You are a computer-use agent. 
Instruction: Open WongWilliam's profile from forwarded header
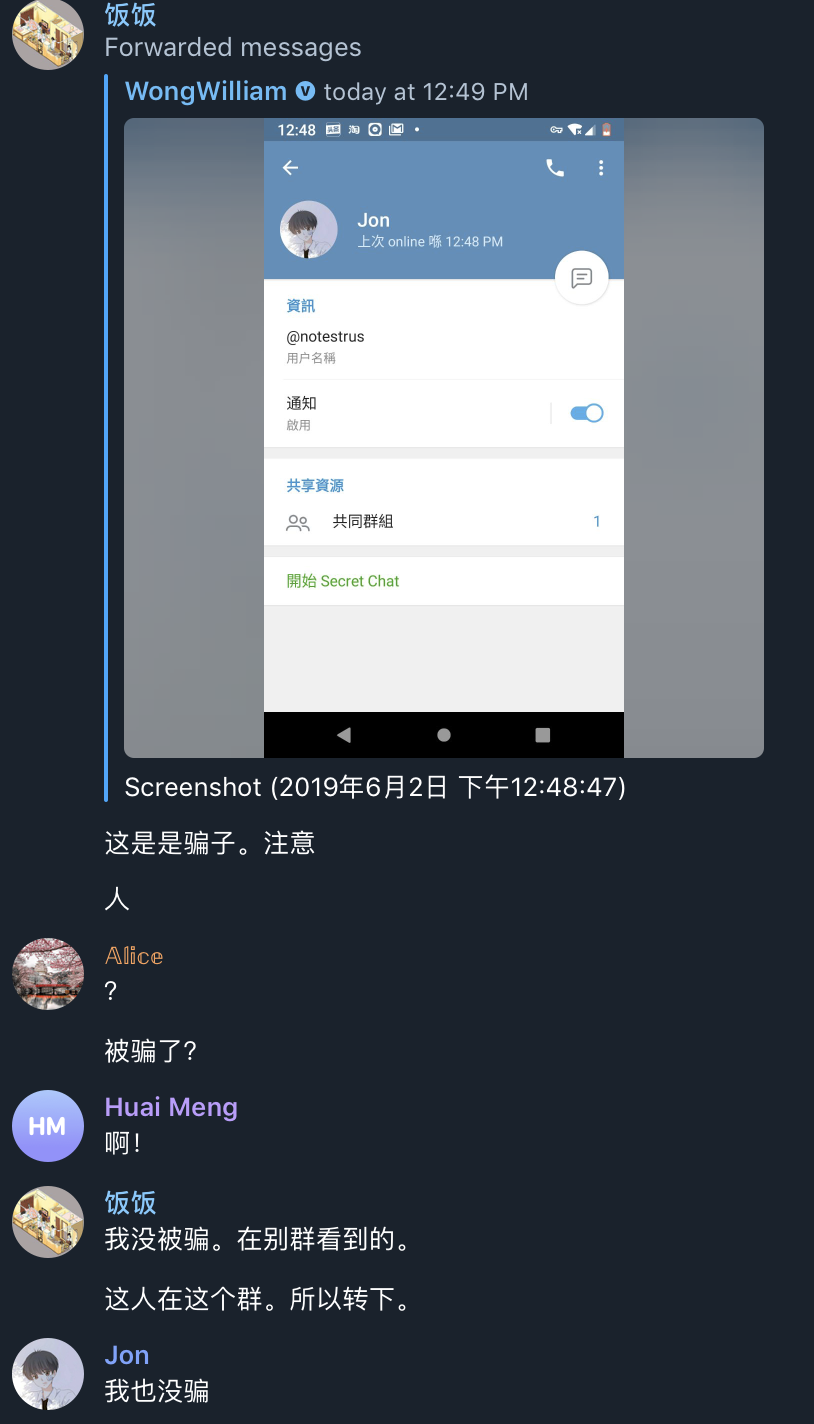point(206,91)
